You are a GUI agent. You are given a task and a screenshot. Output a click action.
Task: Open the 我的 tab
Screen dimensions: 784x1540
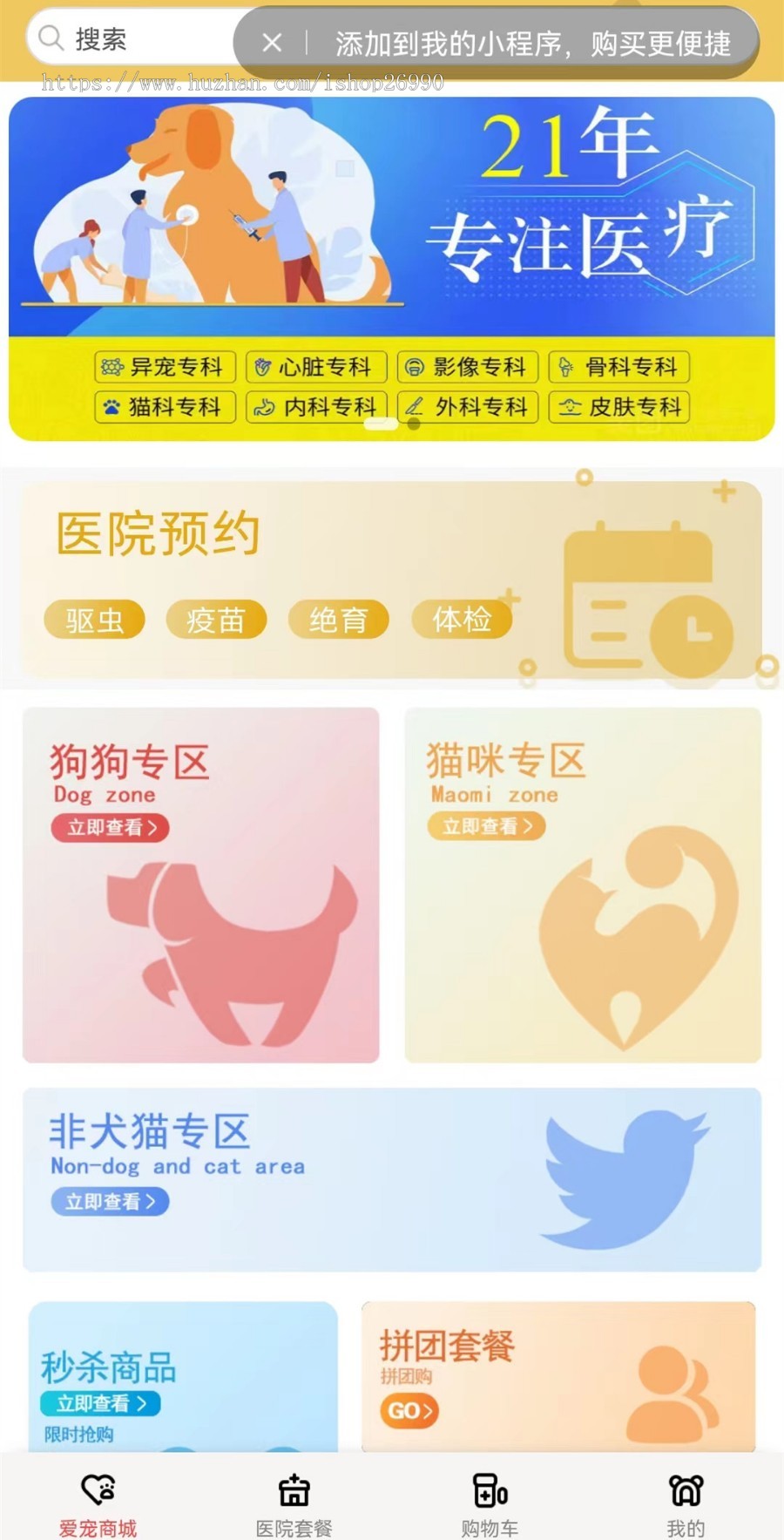(x=686, y=1504)
